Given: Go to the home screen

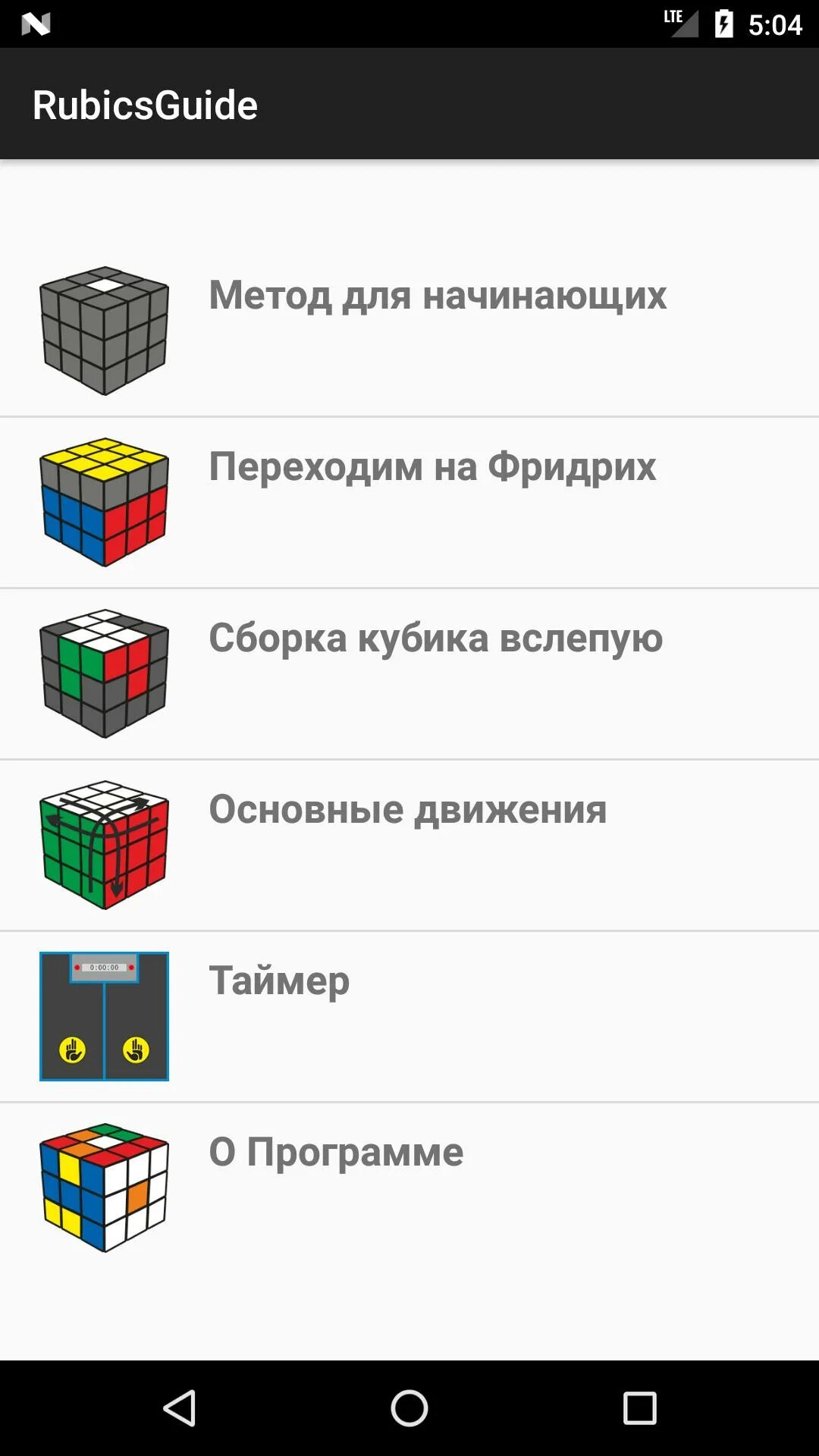Looking at the screenshot, I should coord(409,1408).
